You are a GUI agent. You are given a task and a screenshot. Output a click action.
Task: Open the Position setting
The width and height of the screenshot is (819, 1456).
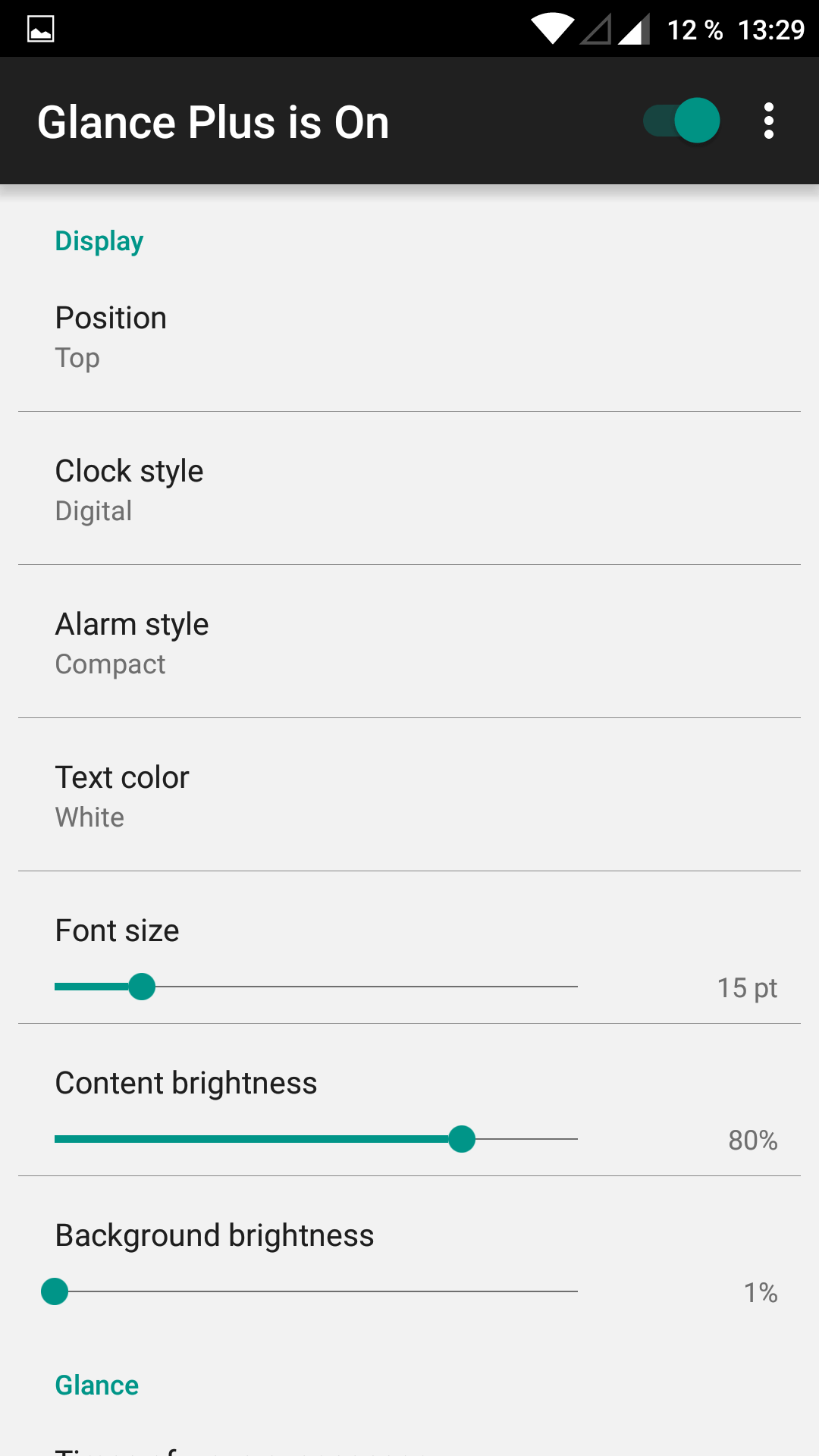(x=409, y=336)
